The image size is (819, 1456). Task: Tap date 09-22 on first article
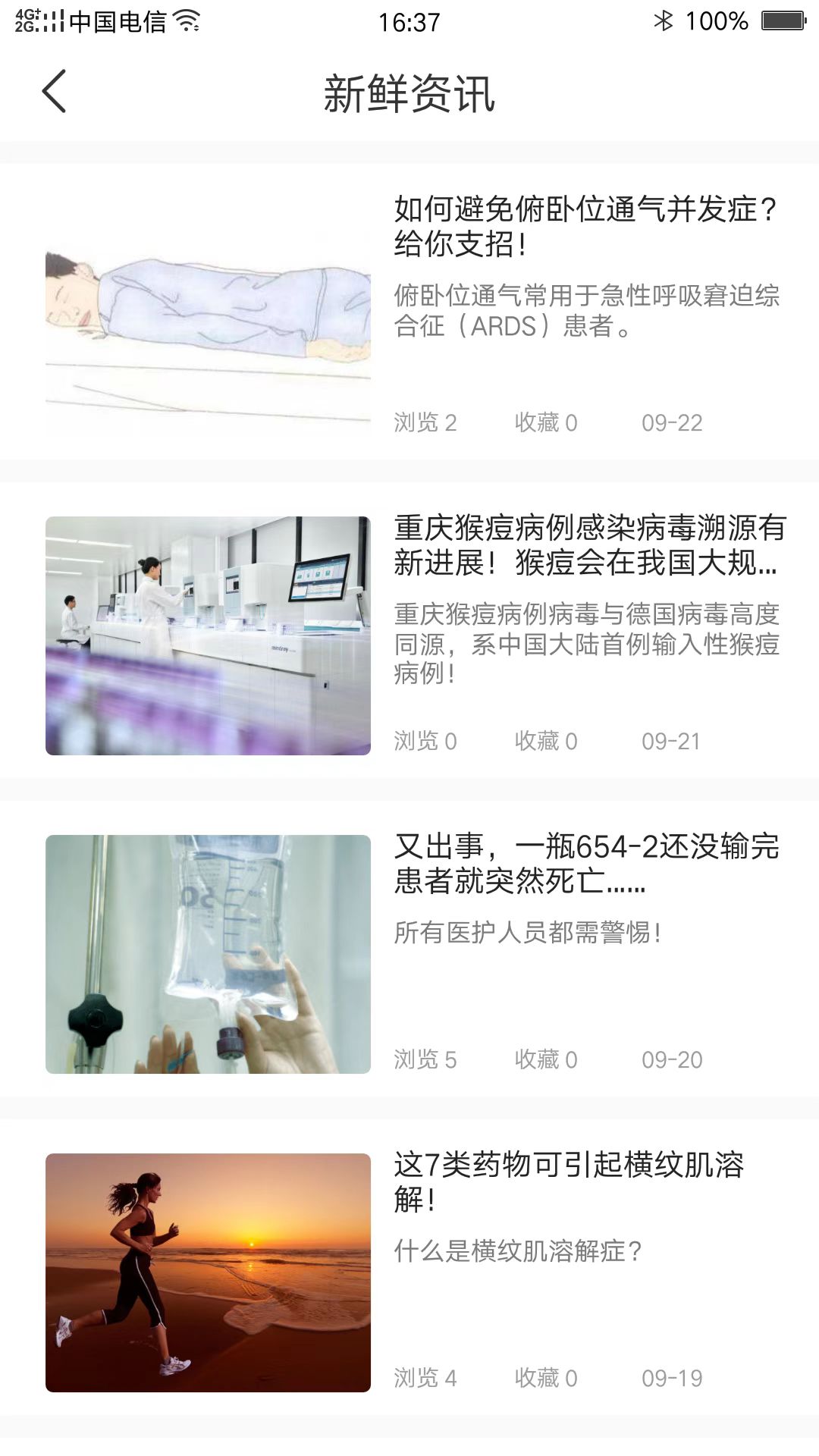pos(671,422)
